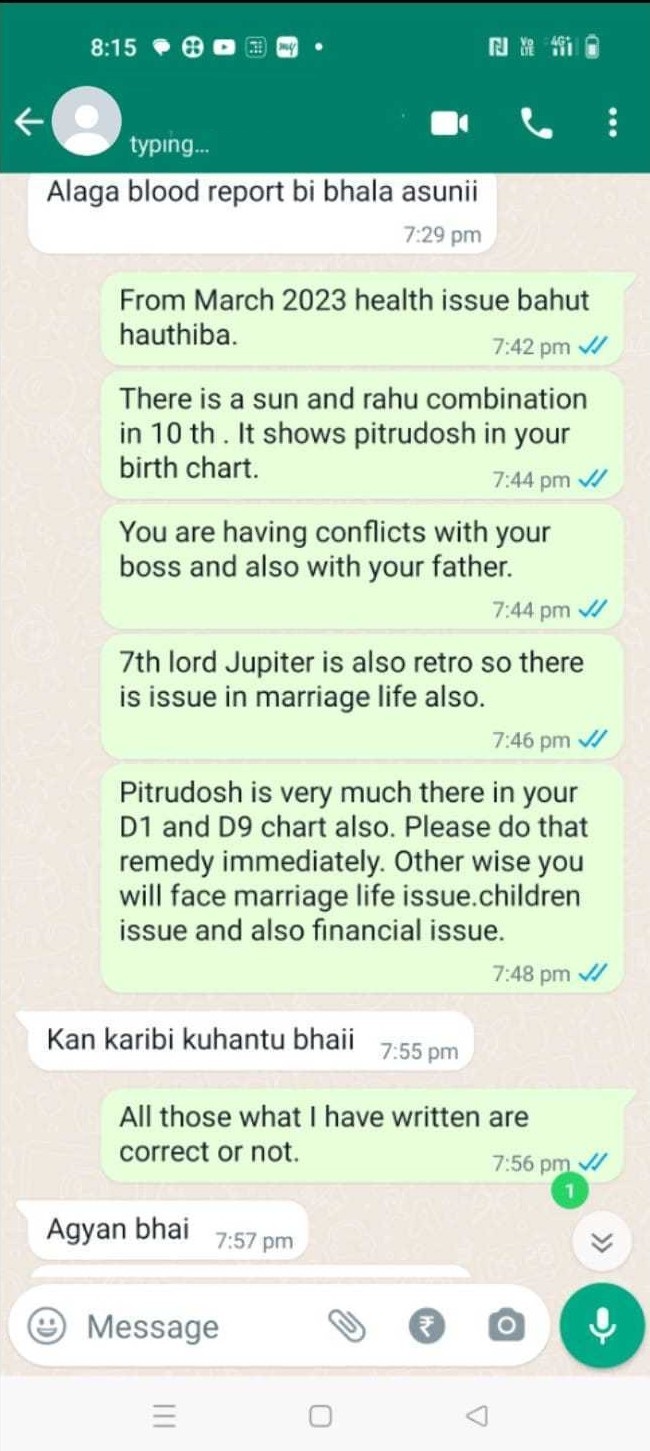The height and width of the screenshot is (1451, 650).
Task: Open the contact's profile picture
Action: [86, 122]
